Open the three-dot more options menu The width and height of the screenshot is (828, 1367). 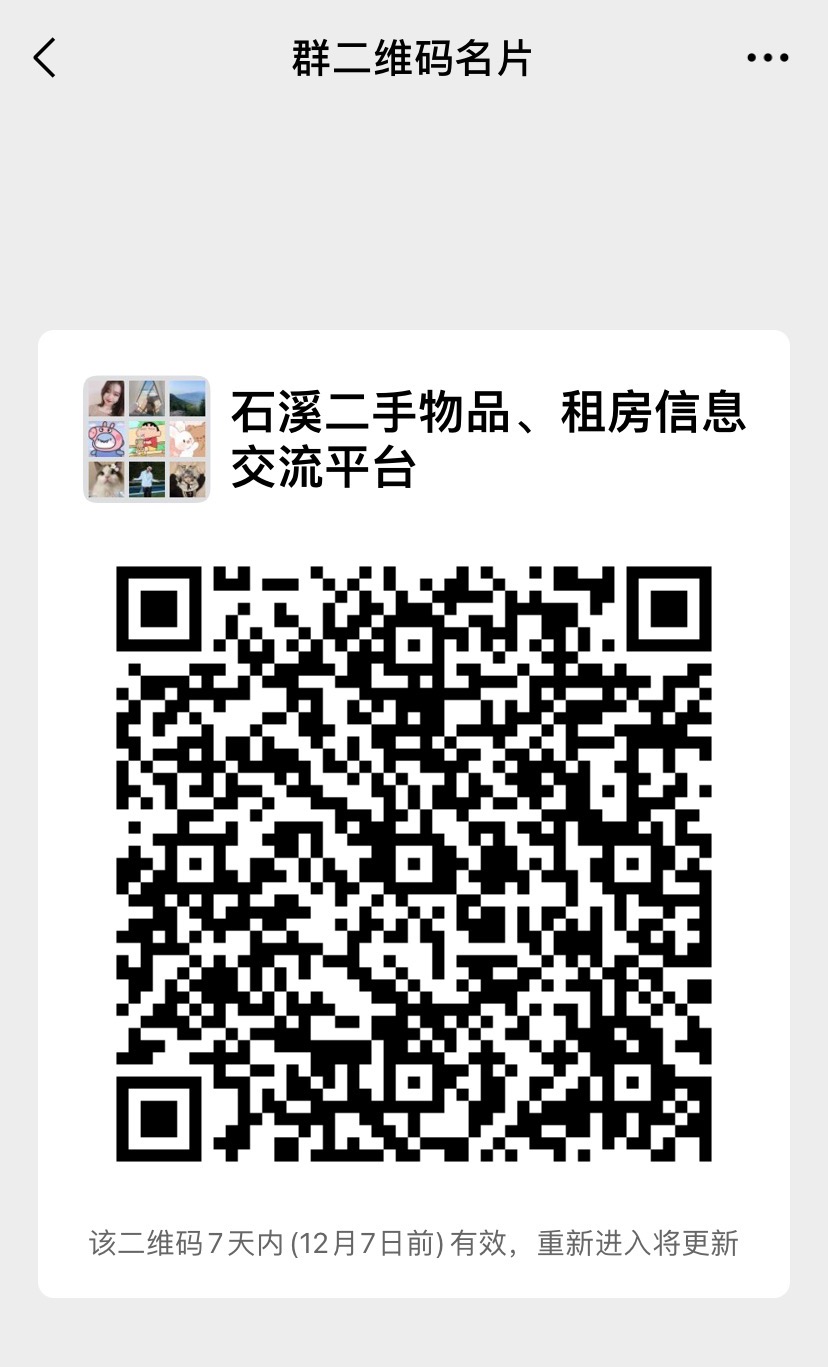[x=767, y=58]
